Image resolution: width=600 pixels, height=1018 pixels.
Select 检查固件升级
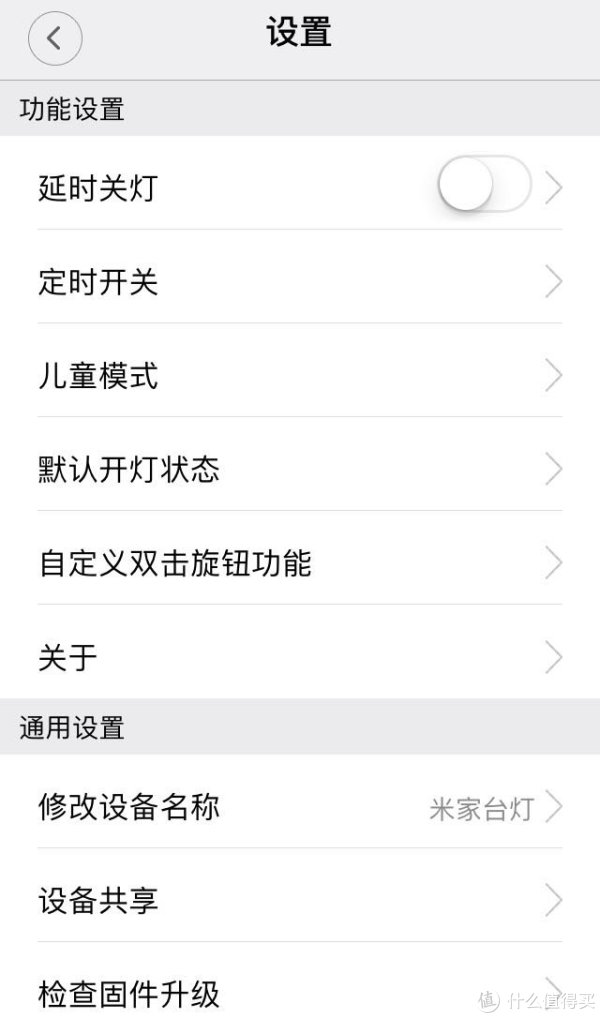click(x=300, y=982)
